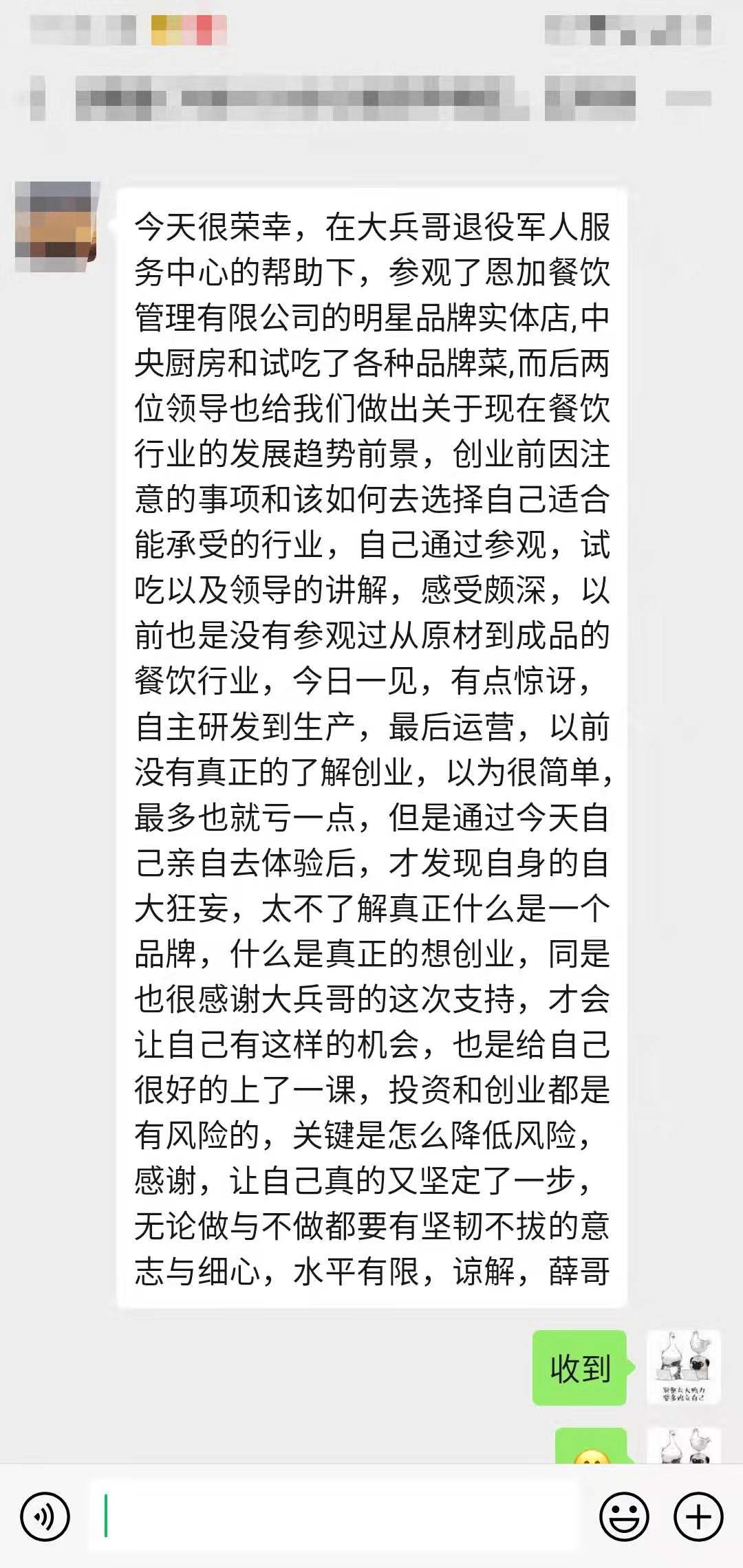The width and height of the screenshot is (743, 1568).
Task: Focus the message text field
Action: point(337,1516)
